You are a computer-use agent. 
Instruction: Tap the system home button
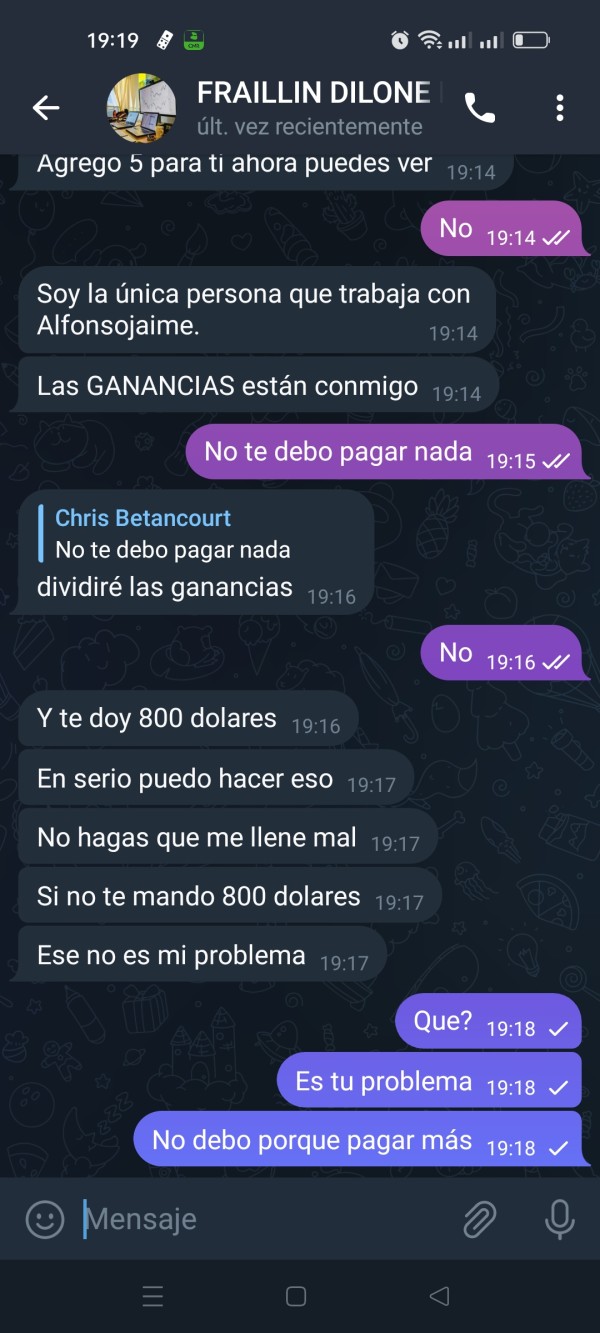tap(296, 1297)
